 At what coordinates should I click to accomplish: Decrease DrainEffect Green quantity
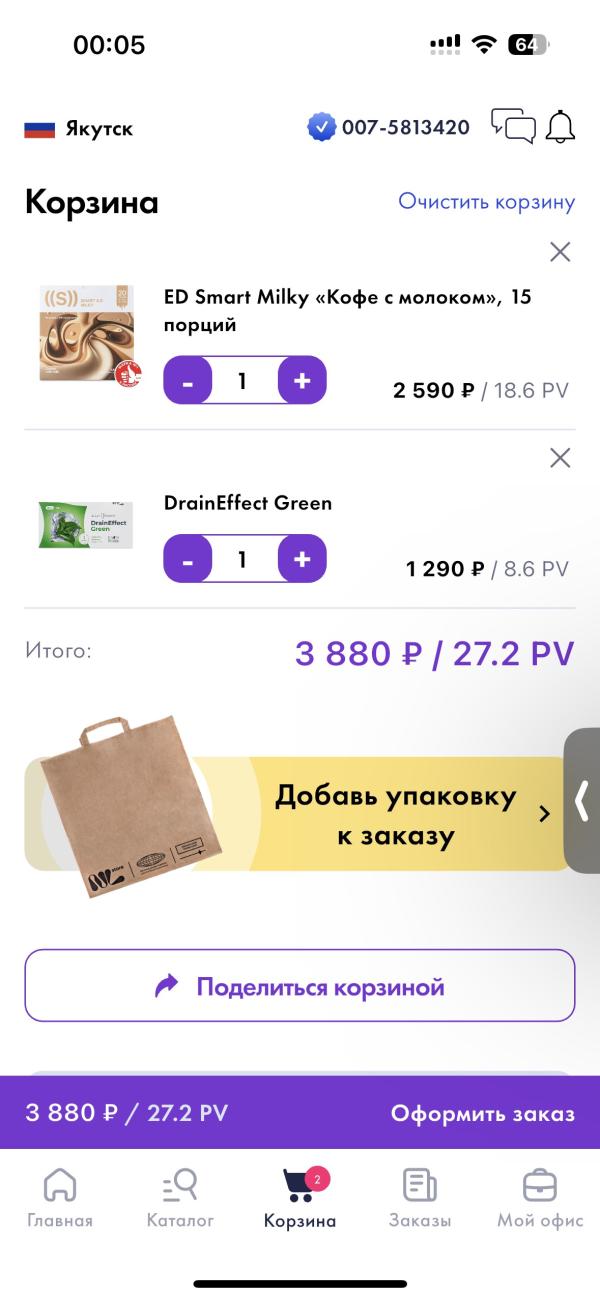click(188, 559)
